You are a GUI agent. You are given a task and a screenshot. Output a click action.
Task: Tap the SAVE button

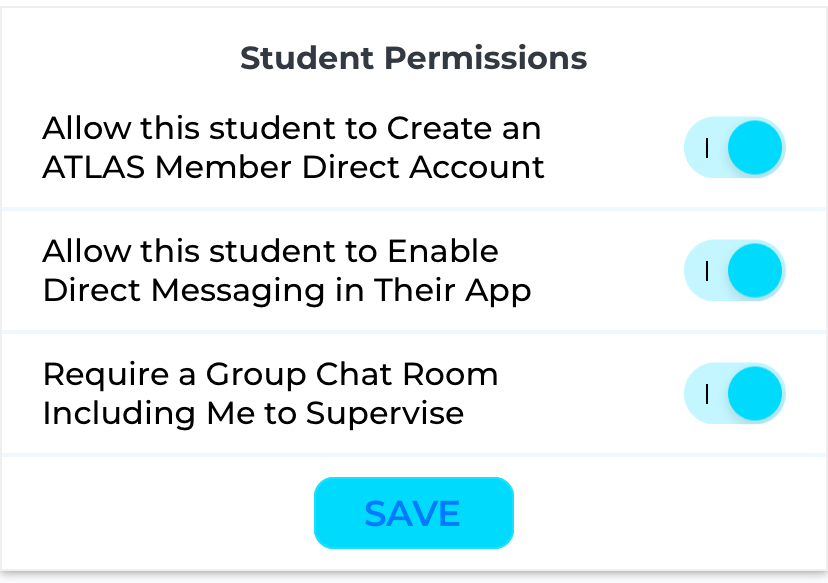pos(413,513)
